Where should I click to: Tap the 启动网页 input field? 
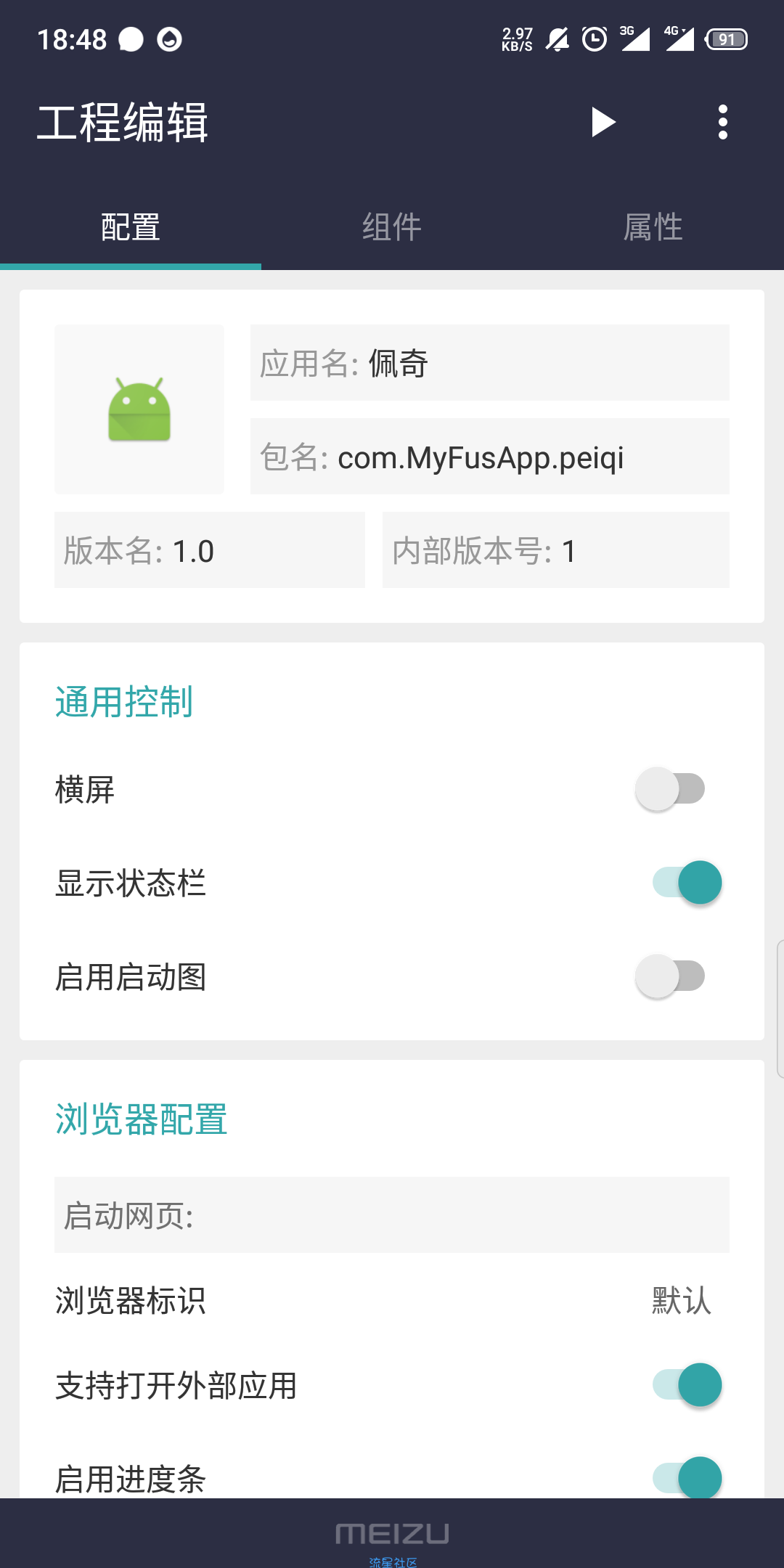coord(392,1215)
